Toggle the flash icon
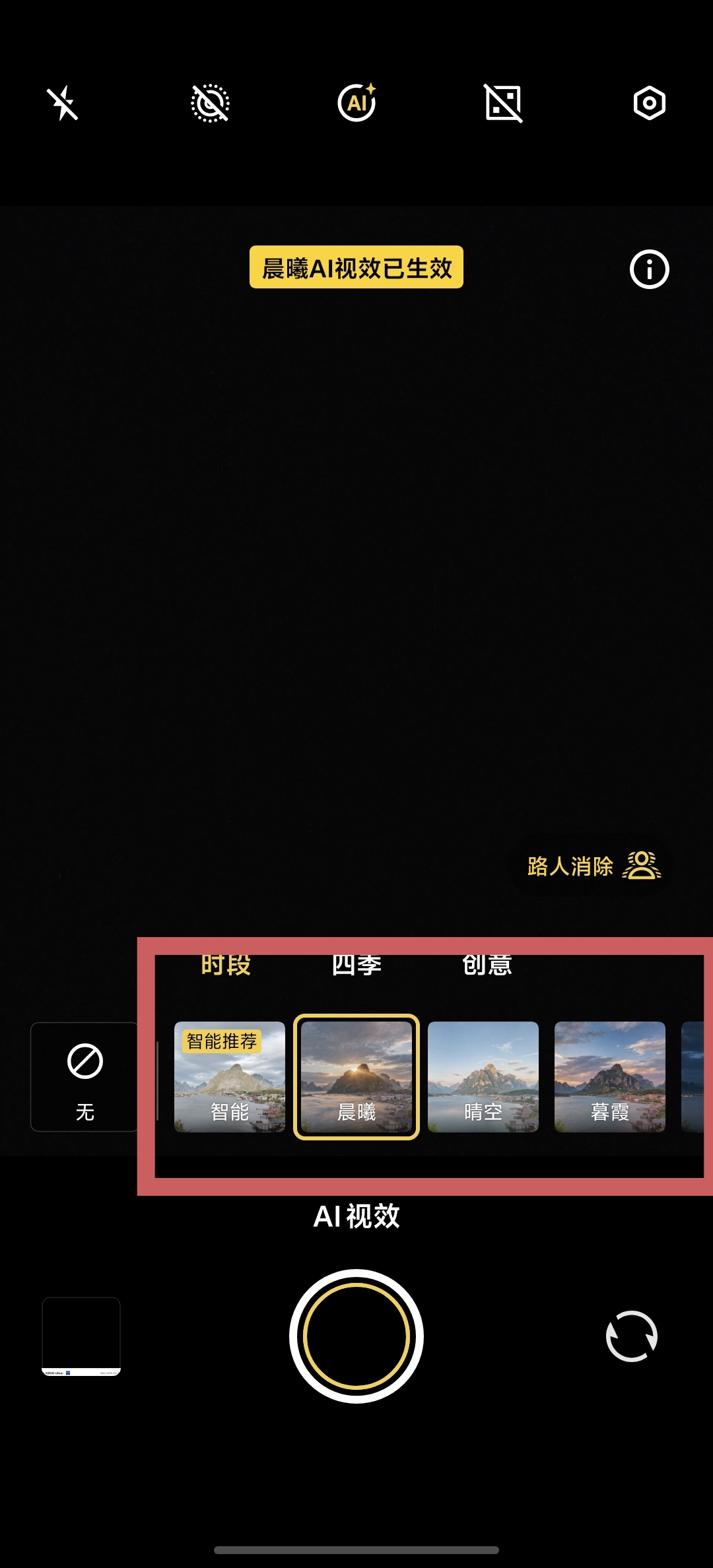This screenshot has width=713, height=1568. point(63,104)
